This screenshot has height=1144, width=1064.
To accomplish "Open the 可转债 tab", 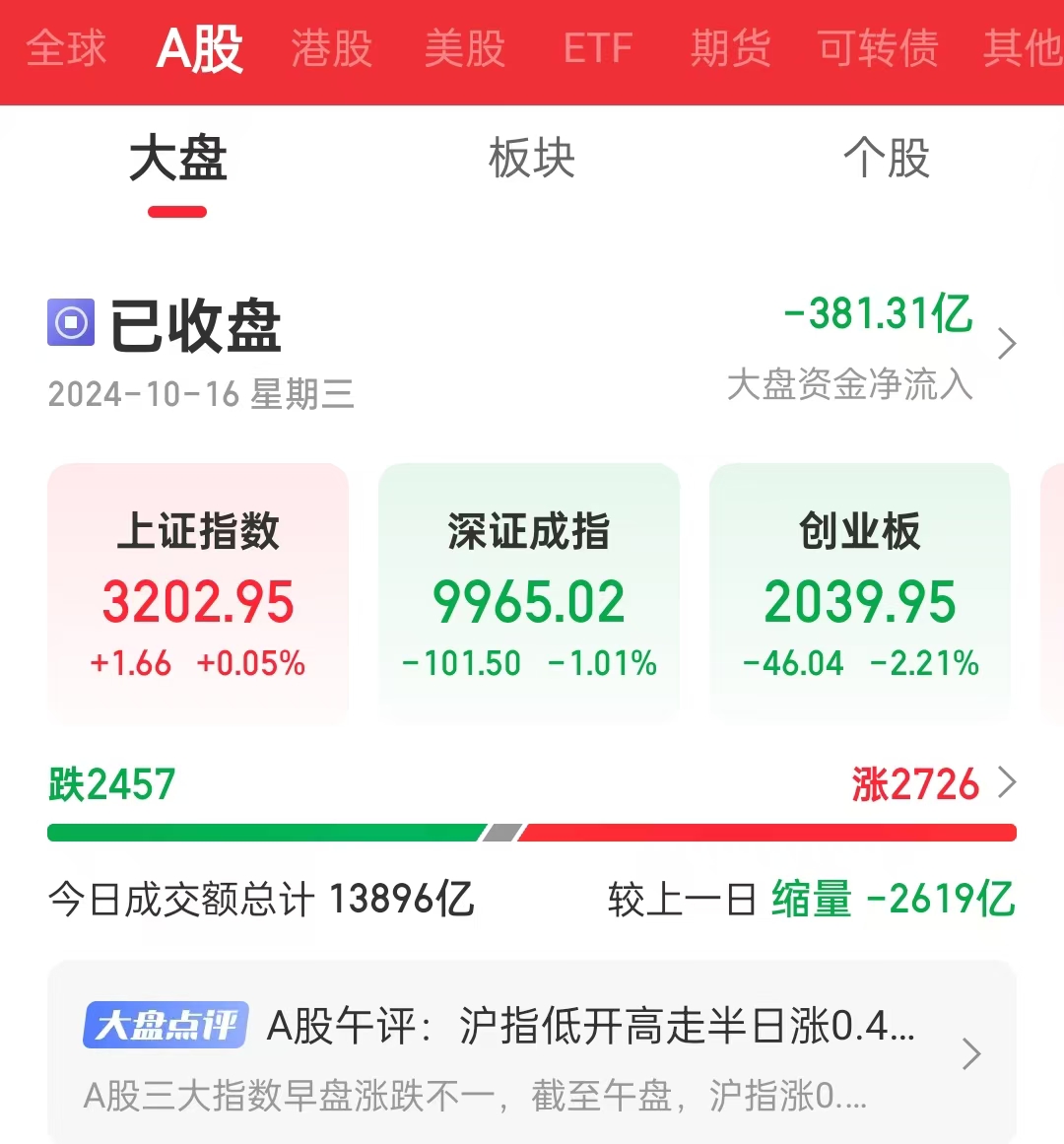I will coord(877,49).
